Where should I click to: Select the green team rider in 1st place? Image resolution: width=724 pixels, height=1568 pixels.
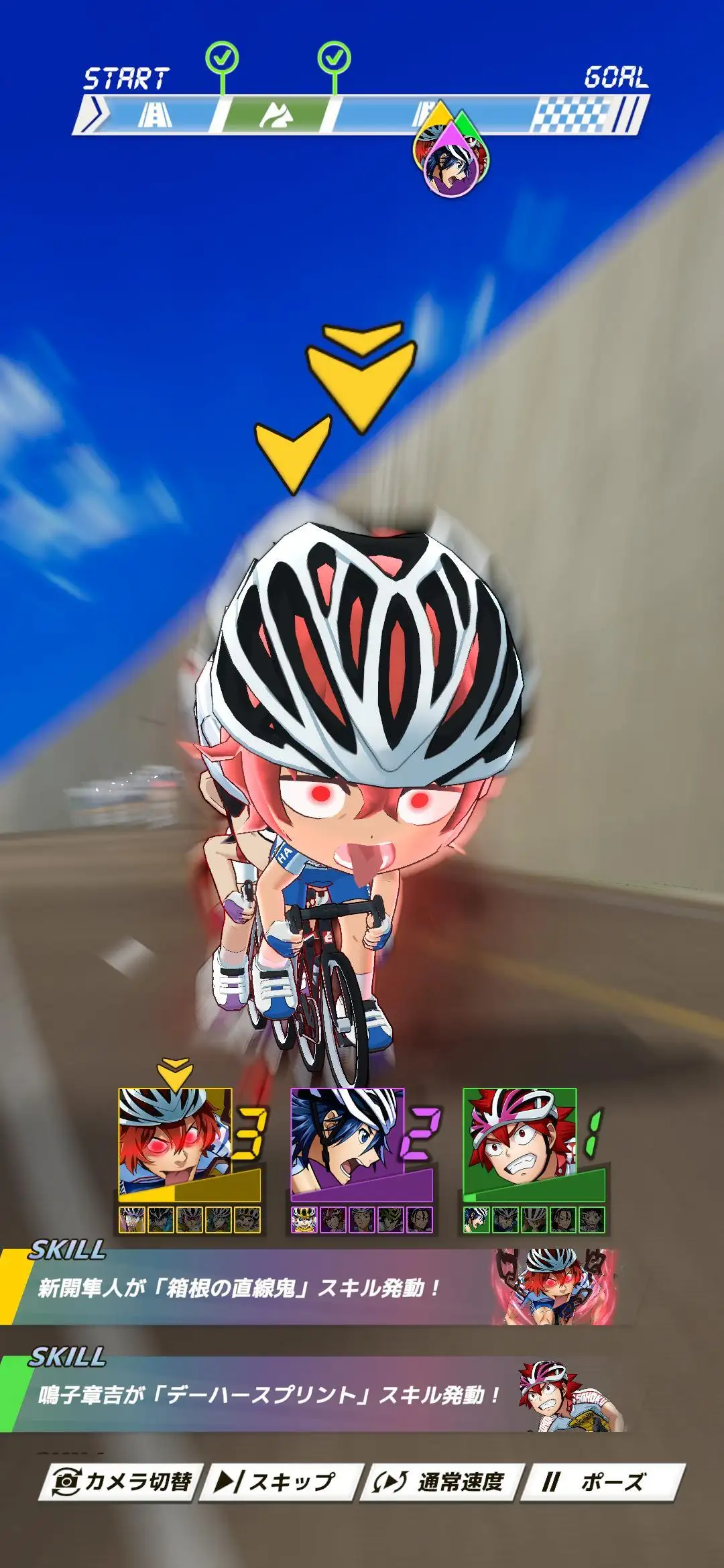coord(535,1145)
